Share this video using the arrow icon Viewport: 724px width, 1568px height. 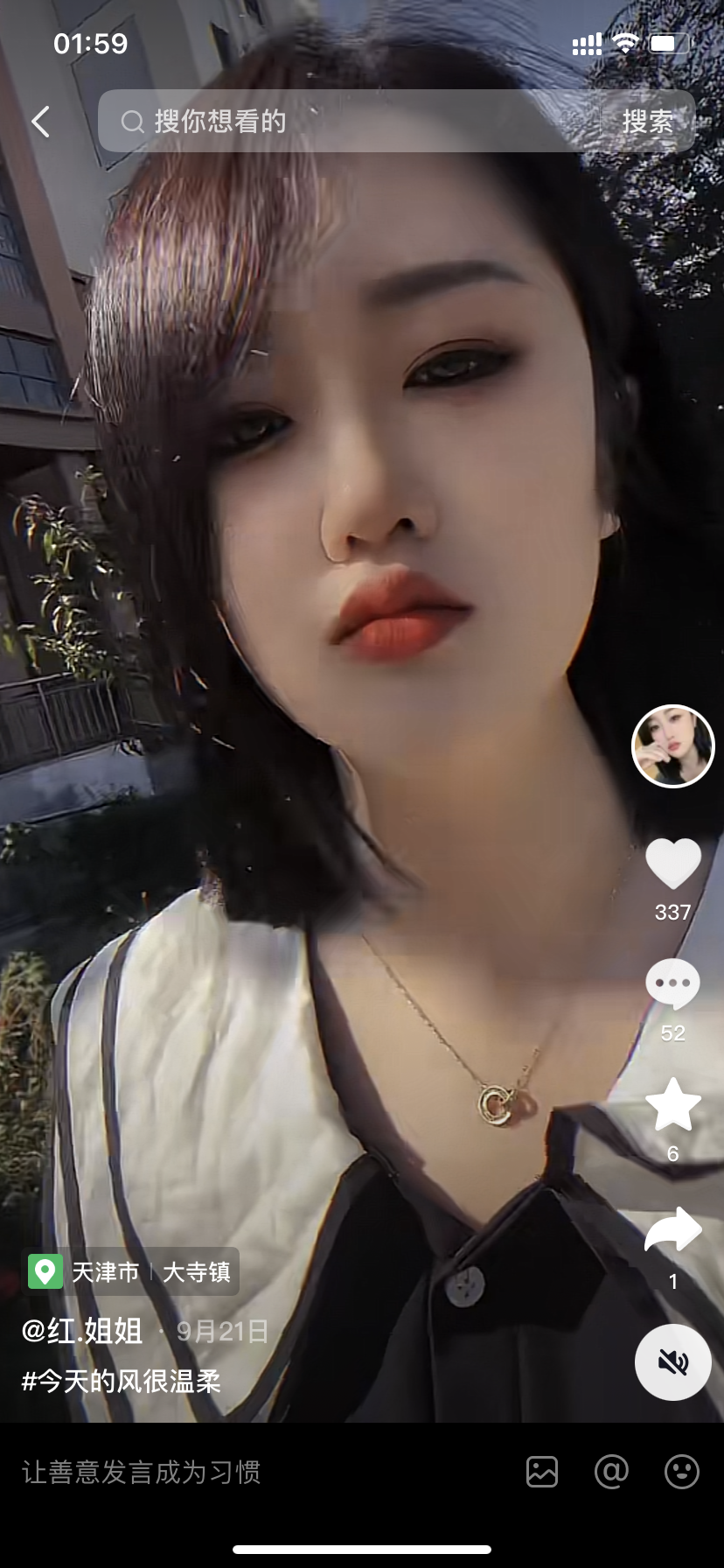pyautogui.click(x=672, y=1229)
